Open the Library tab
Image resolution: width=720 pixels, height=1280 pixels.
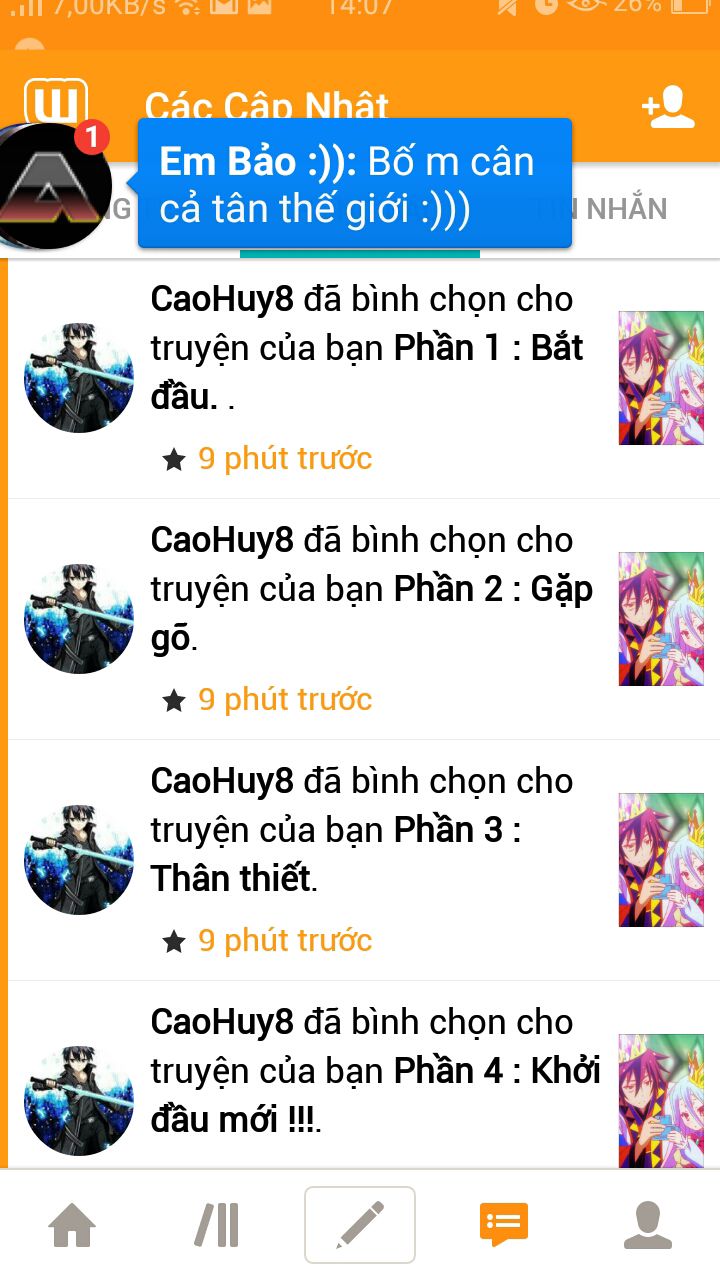click(216, 1225)
